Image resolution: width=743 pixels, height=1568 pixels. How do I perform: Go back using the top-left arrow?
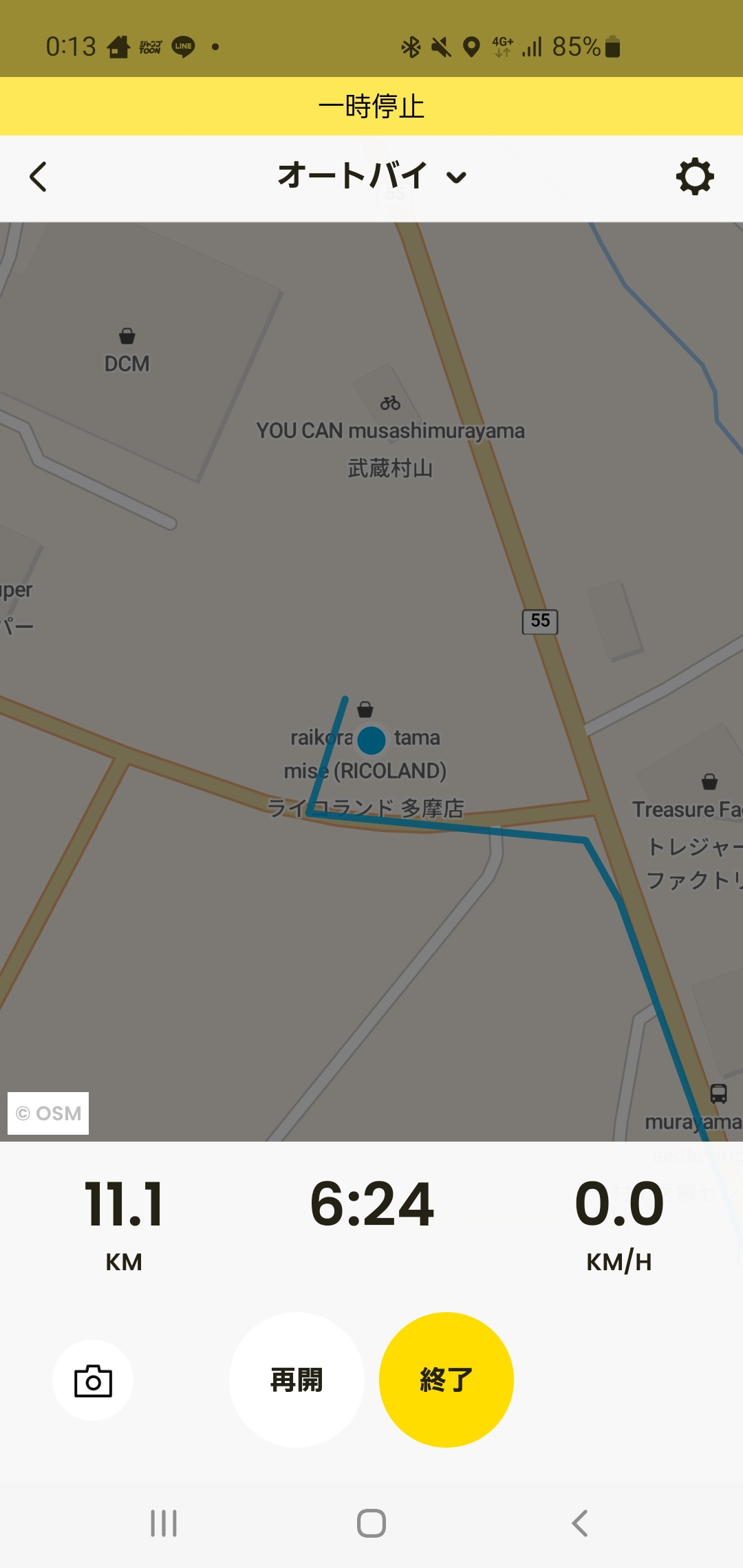click(x=39, y=177)
